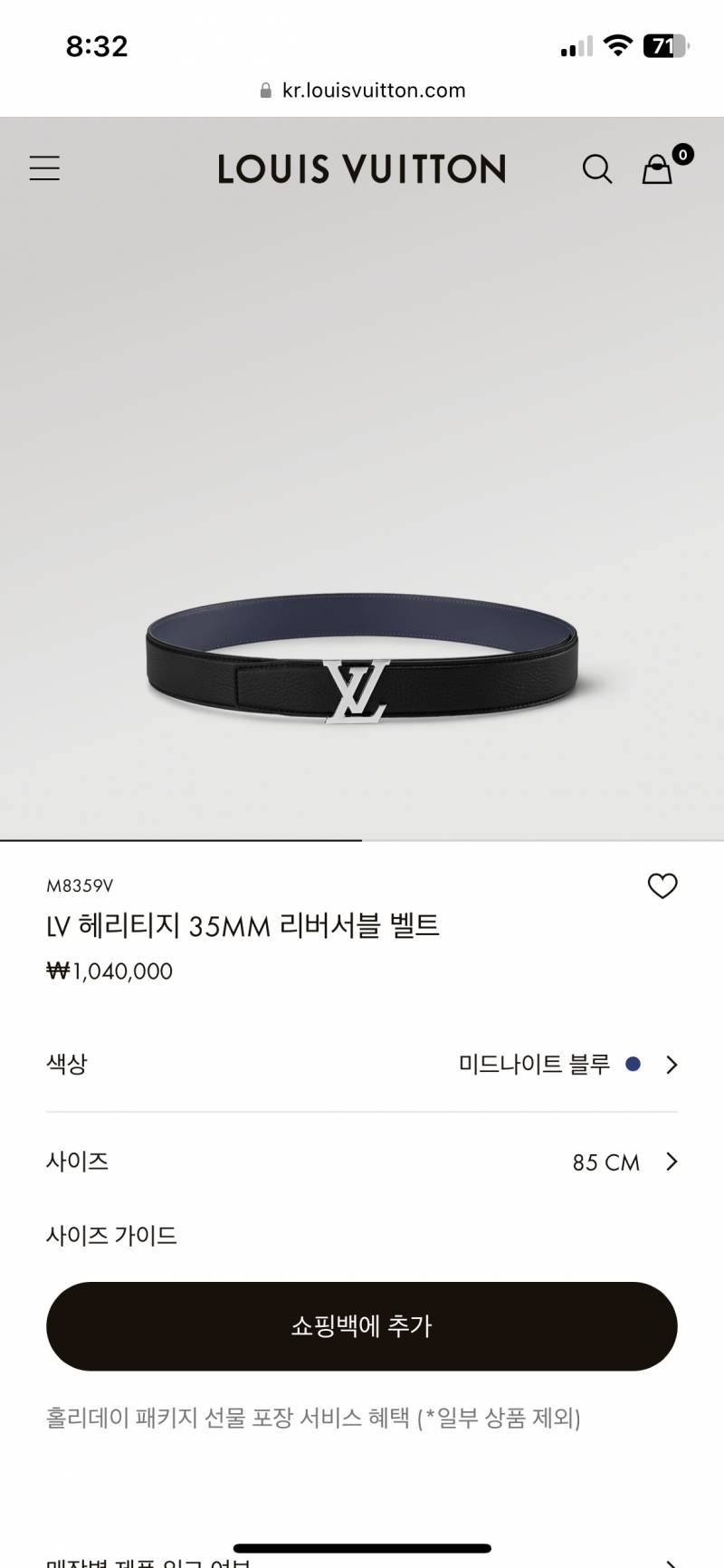Open the 사이즈 size selector showing 85 CM
The width and height of the screenshot is (724, 1568).
coord(362,1162)
